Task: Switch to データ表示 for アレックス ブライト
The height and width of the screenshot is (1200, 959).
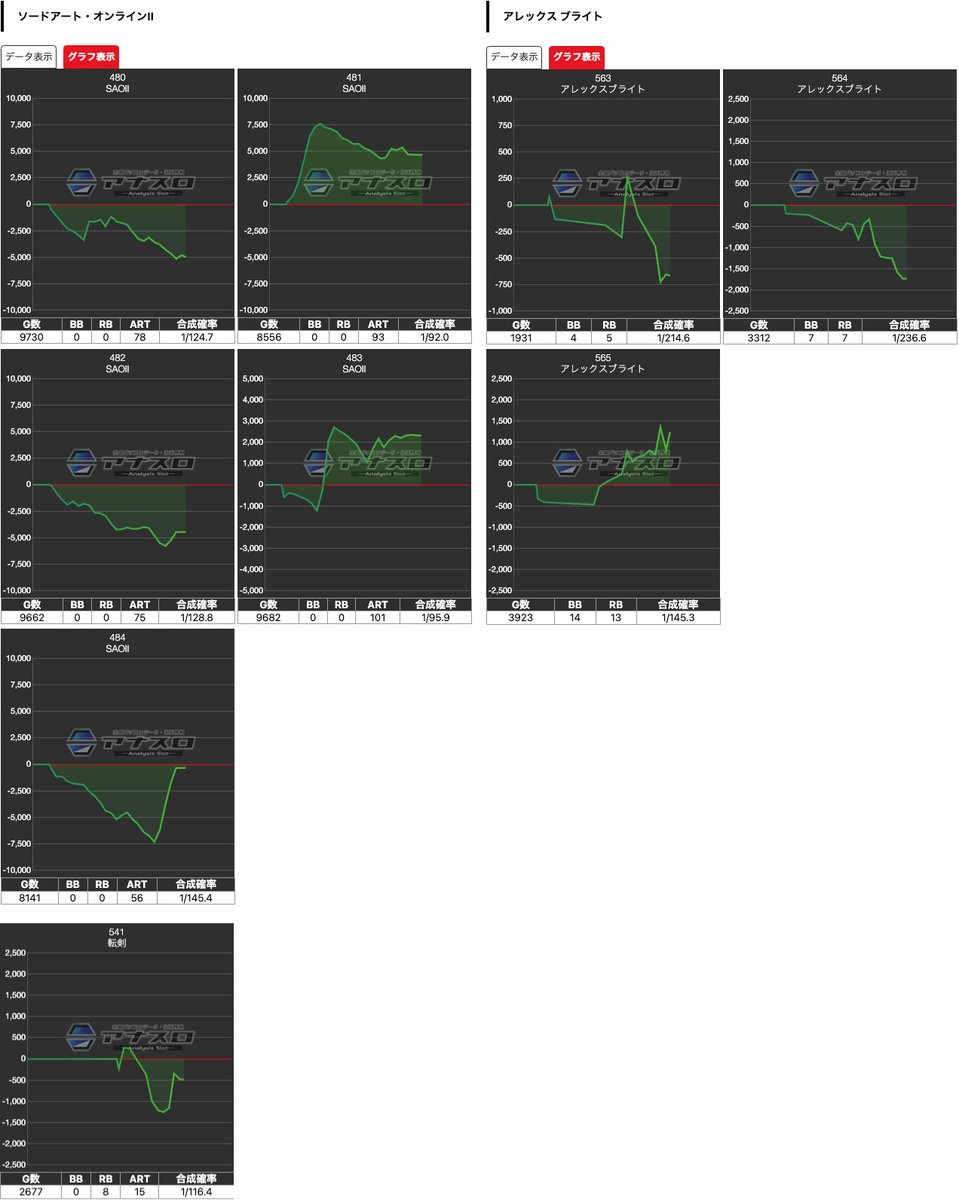Action: click(515, 57)
